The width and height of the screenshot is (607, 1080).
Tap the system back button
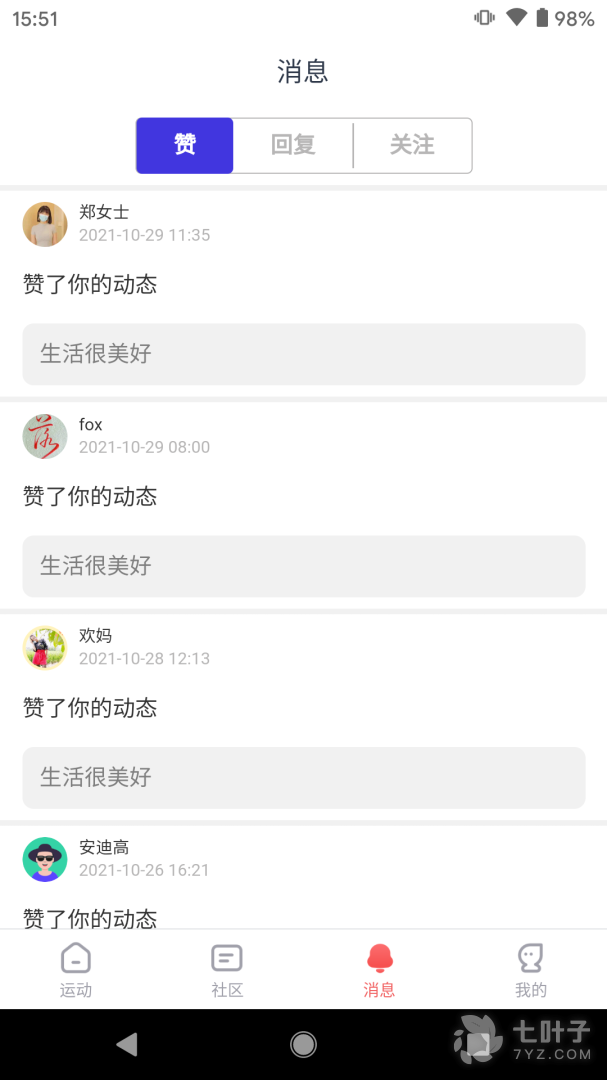[126, 1045]
